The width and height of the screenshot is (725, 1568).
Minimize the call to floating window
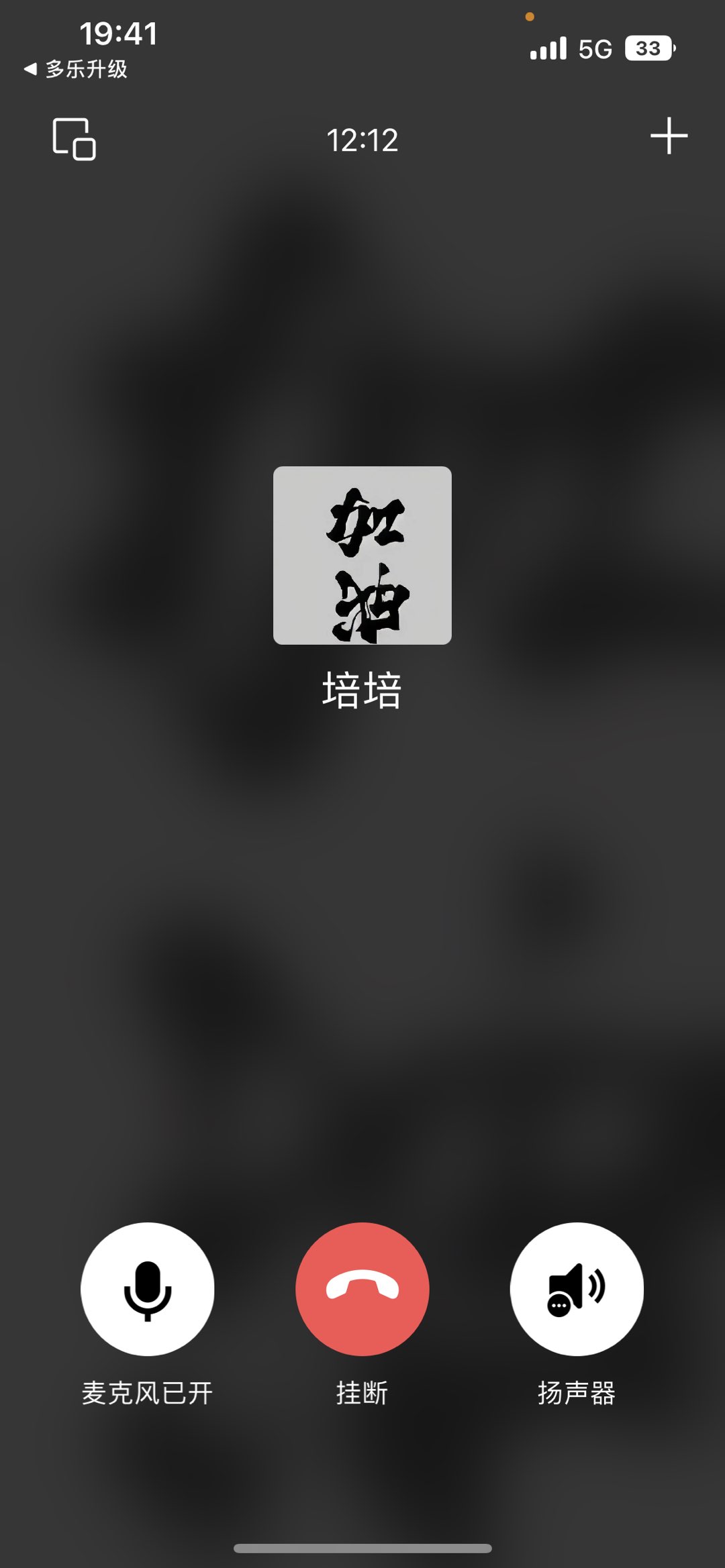pos(74,139)
